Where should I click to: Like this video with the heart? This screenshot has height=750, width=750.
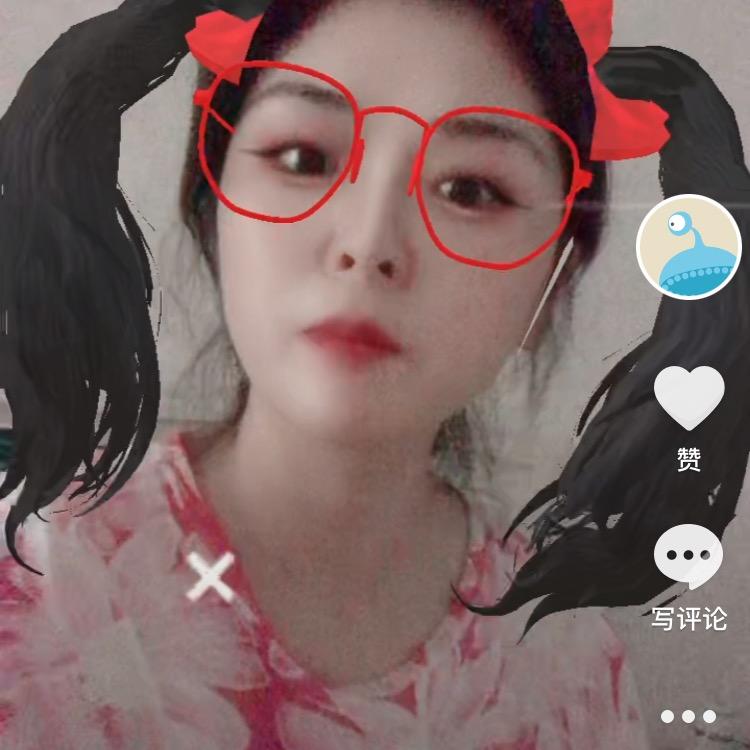(689, 397)
